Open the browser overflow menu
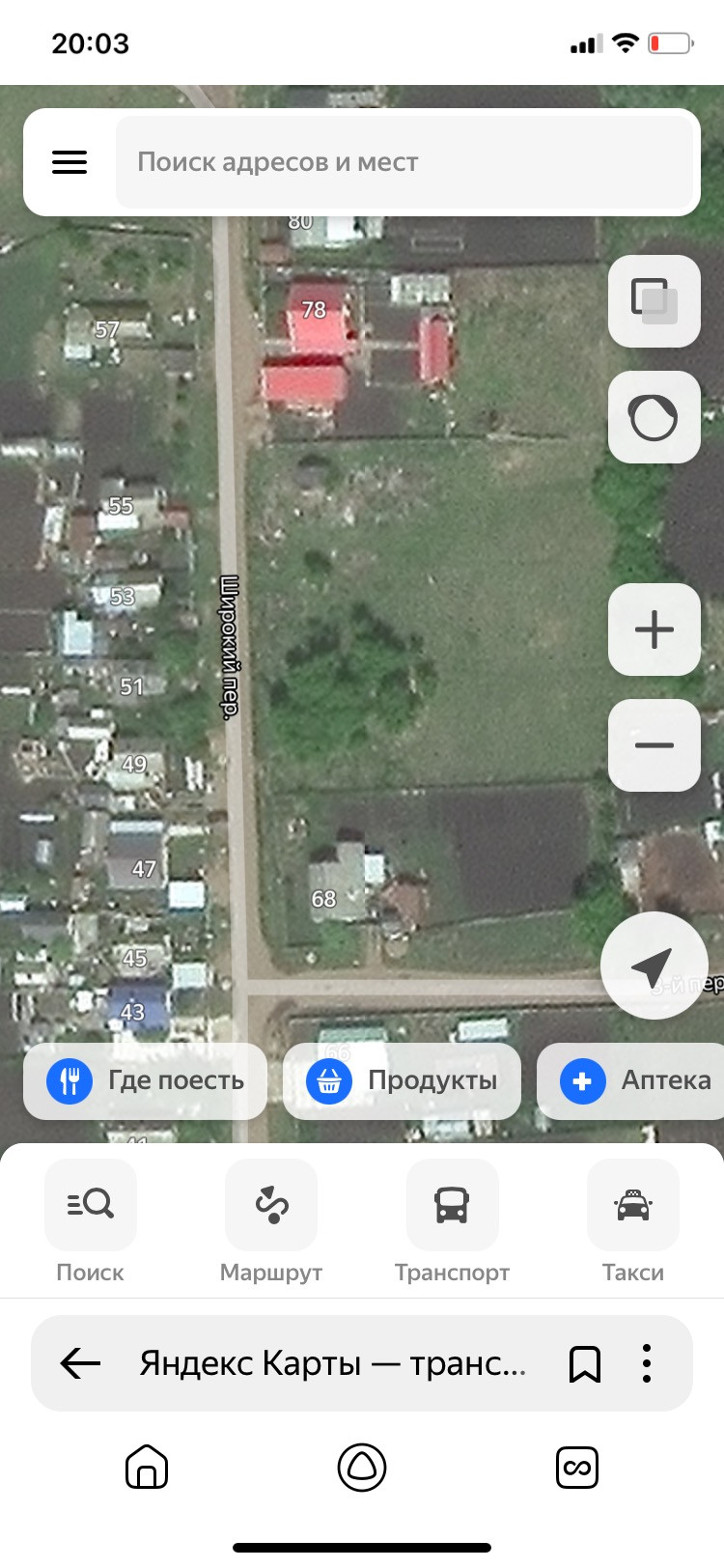 pyautogui.click(x=647, y=1363)
